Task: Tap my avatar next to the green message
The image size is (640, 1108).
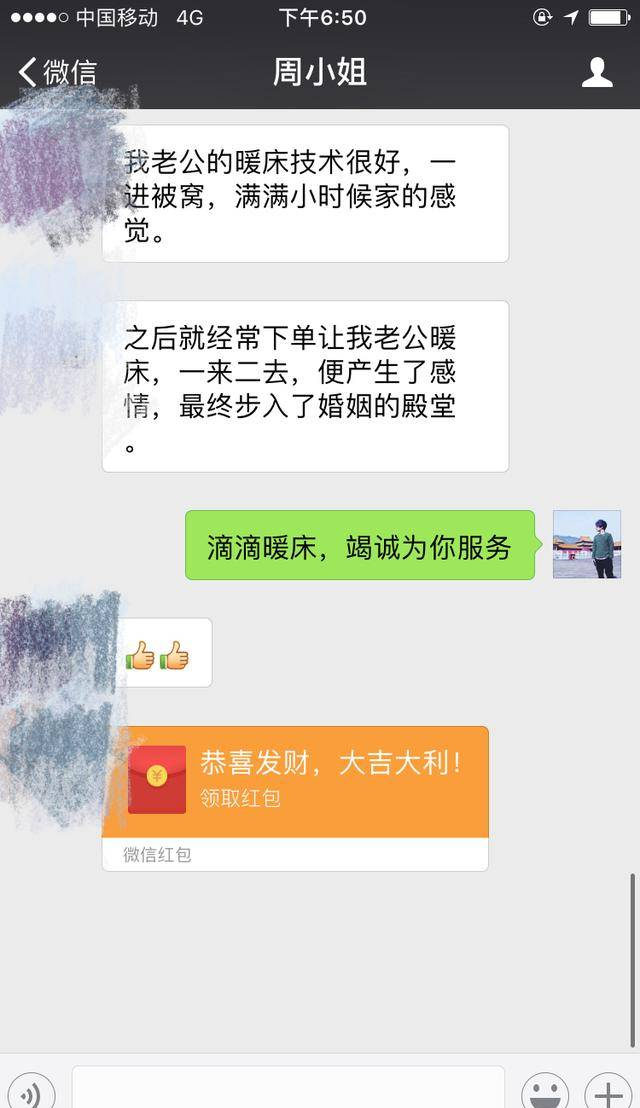Action: 587,544
